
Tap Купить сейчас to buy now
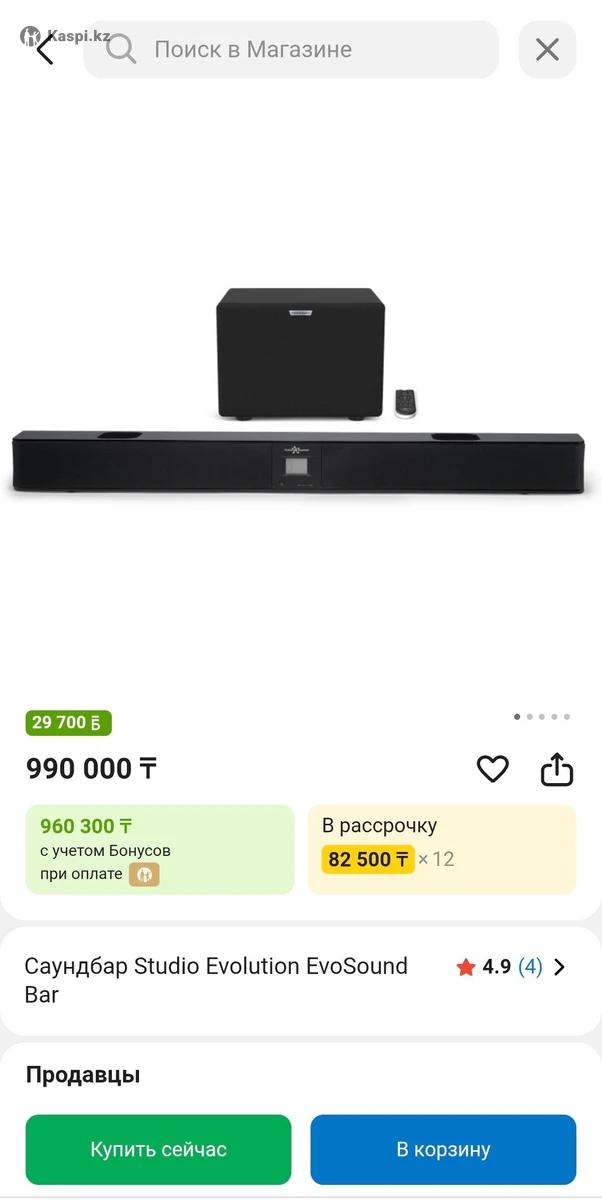pyautogui.click(x=158, y=1149)
